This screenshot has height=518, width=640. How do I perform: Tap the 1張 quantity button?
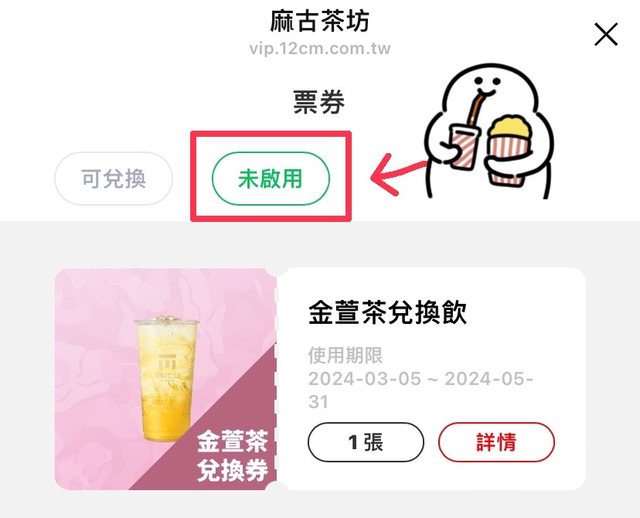(366, 442)
